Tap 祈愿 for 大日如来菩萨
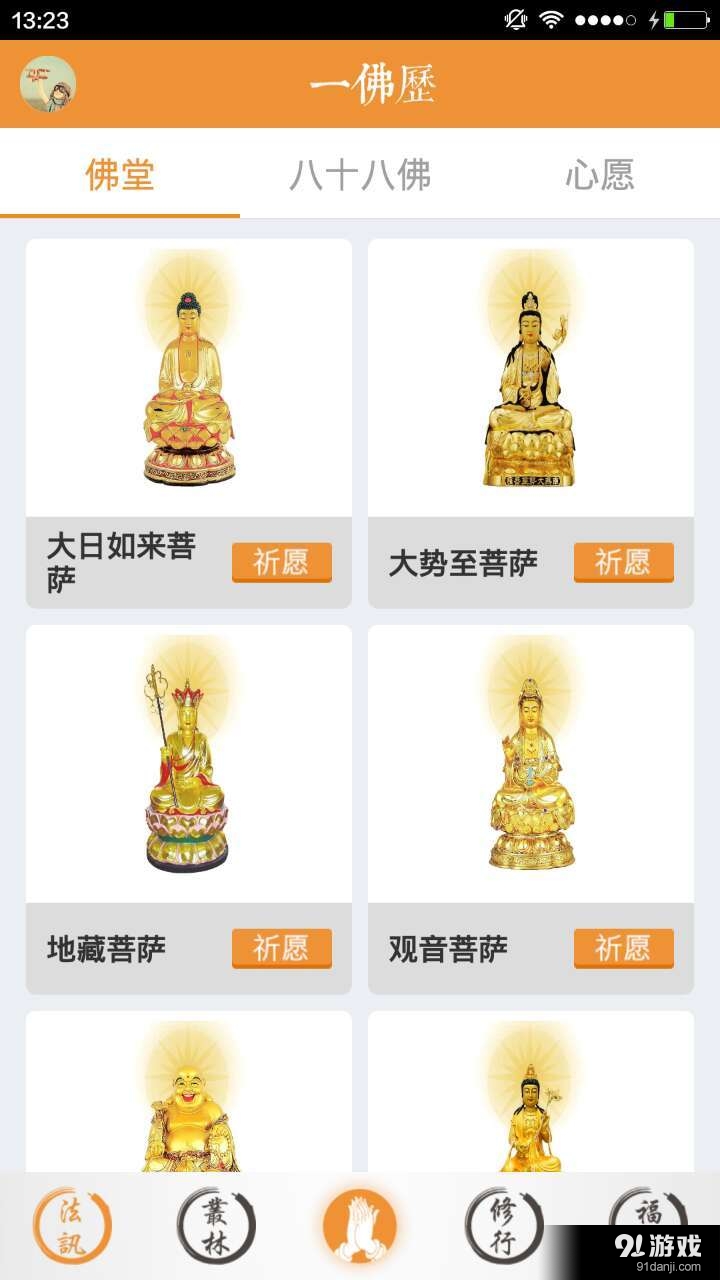The height and width of the screenshot is (1280, 720). (281, 563)
